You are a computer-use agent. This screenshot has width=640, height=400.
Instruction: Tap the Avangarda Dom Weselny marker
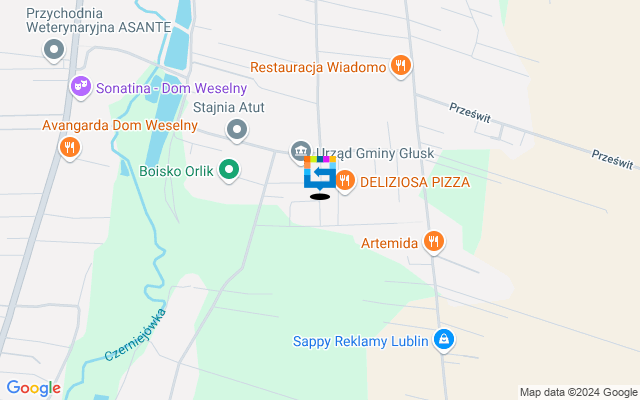(x=69, y=147)
